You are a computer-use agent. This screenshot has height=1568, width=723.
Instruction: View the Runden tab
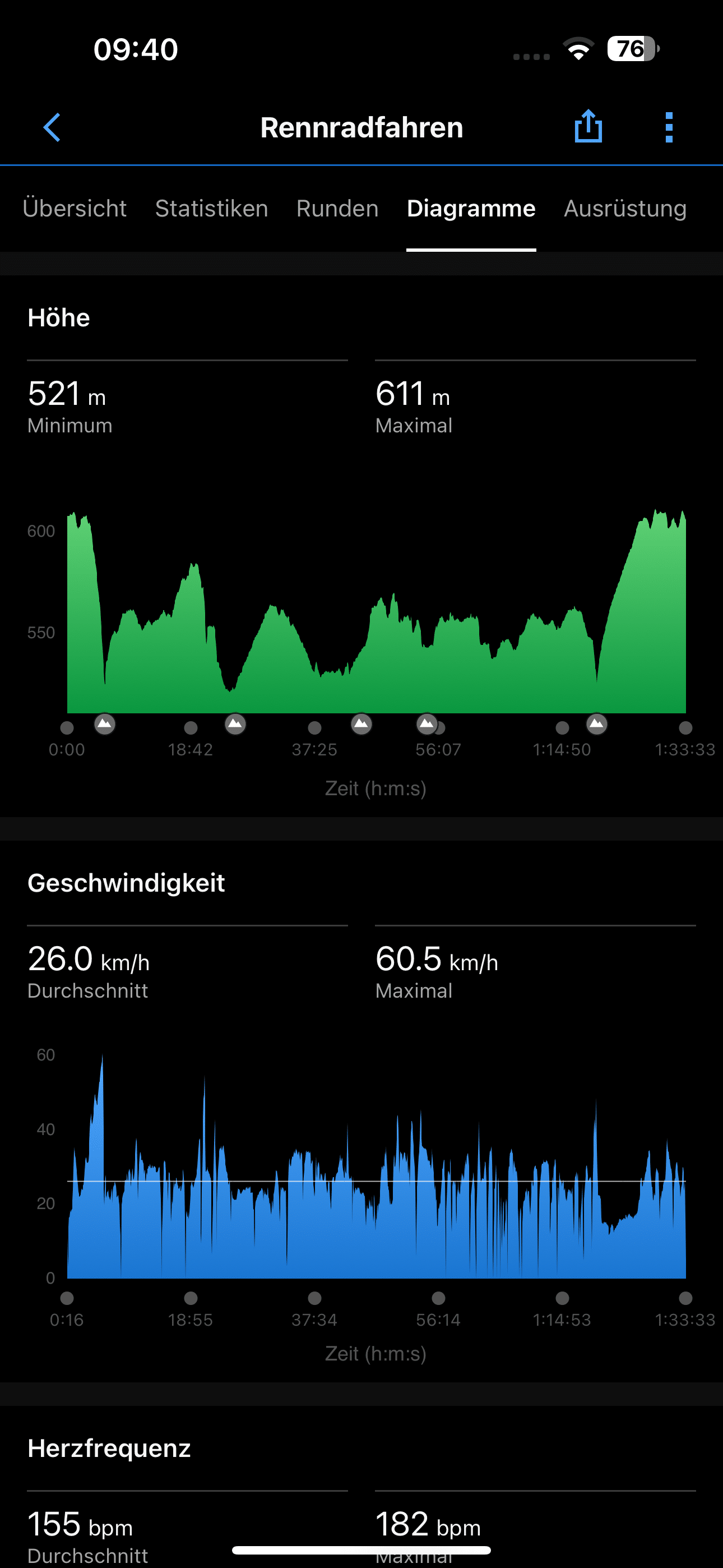pos(337,209)
